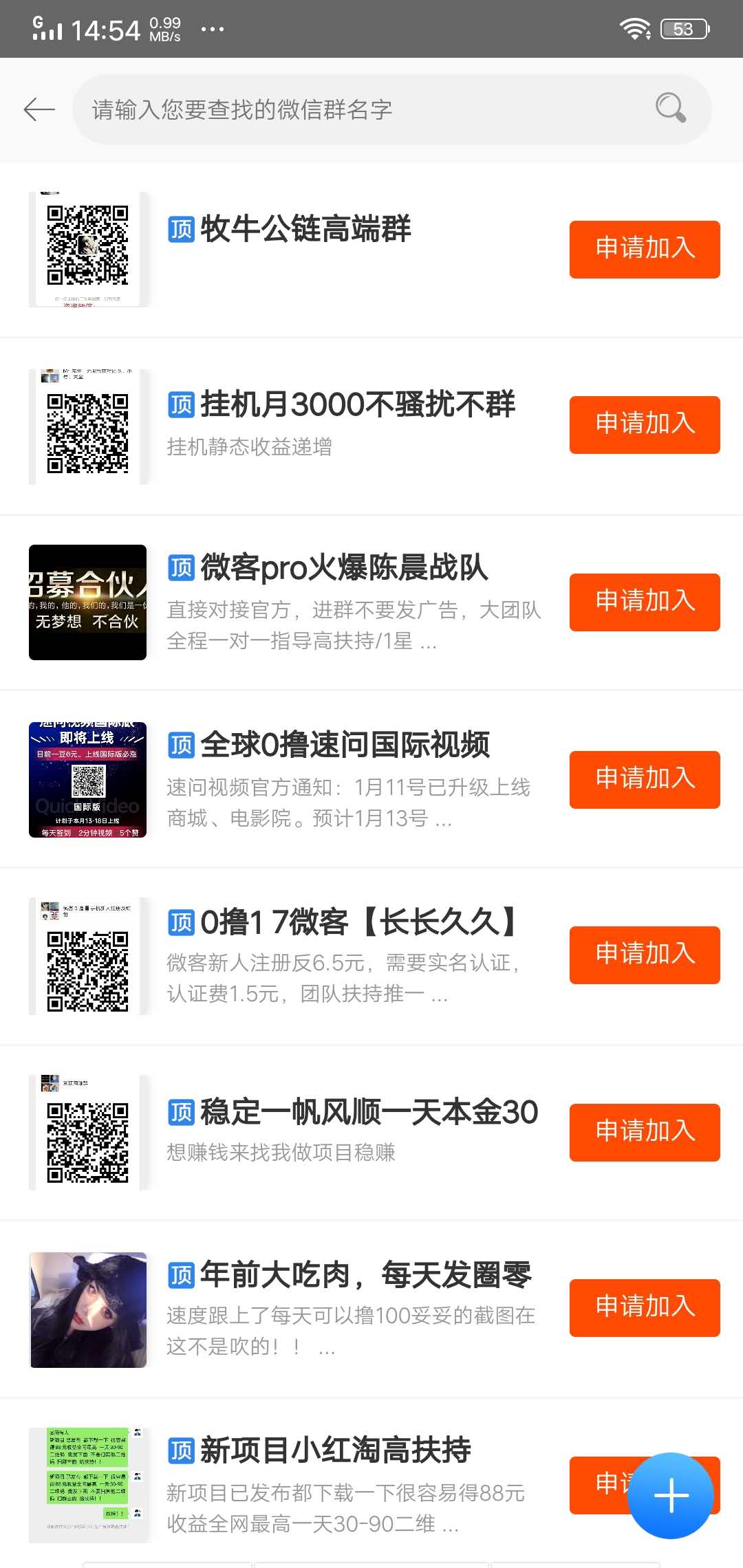Click the 顶 badge beside 稳定一帆风顺一天本金30
743x1568 pixels.
[180, 1112]
